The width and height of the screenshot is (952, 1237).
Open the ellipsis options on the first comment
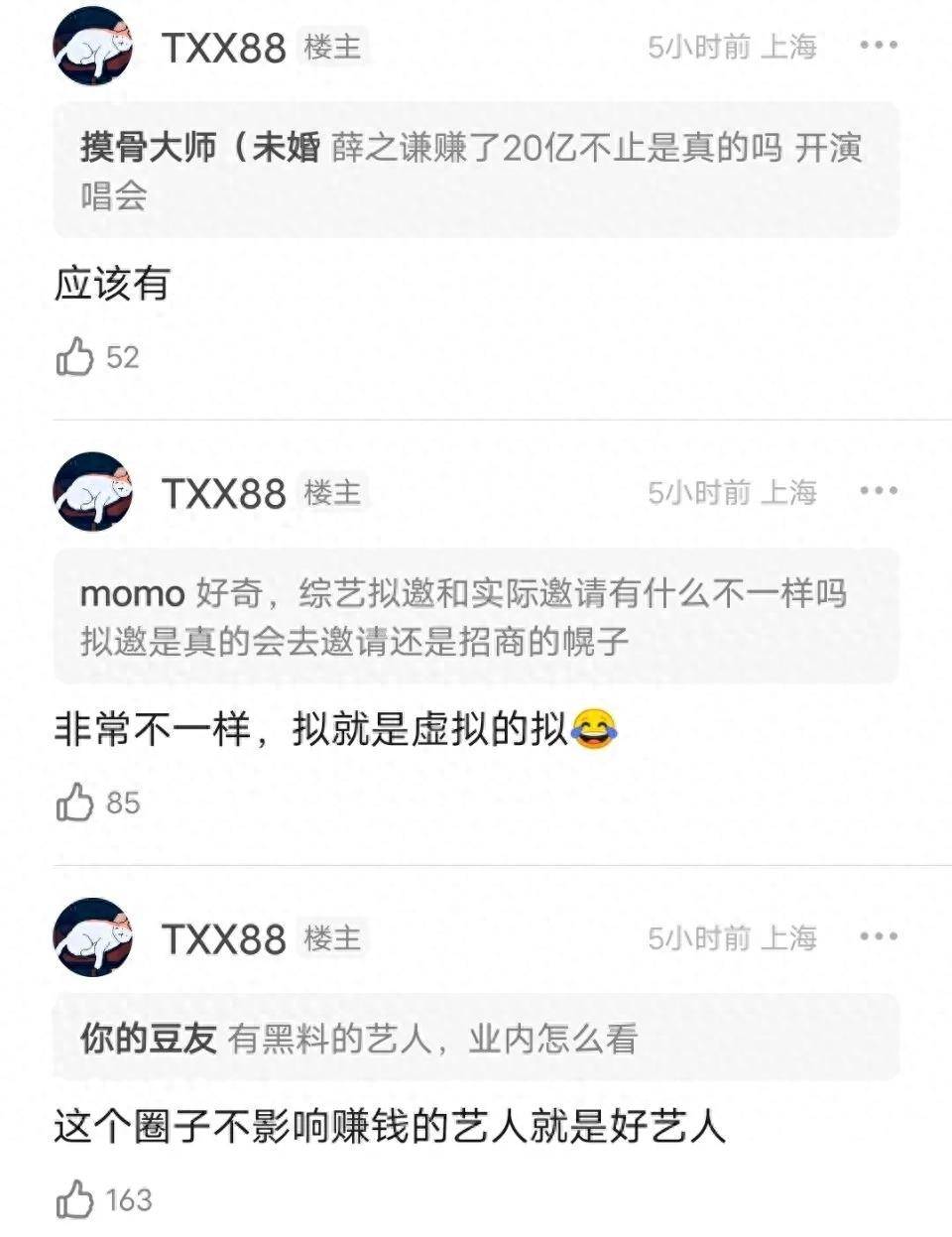(x=877, y=46)
